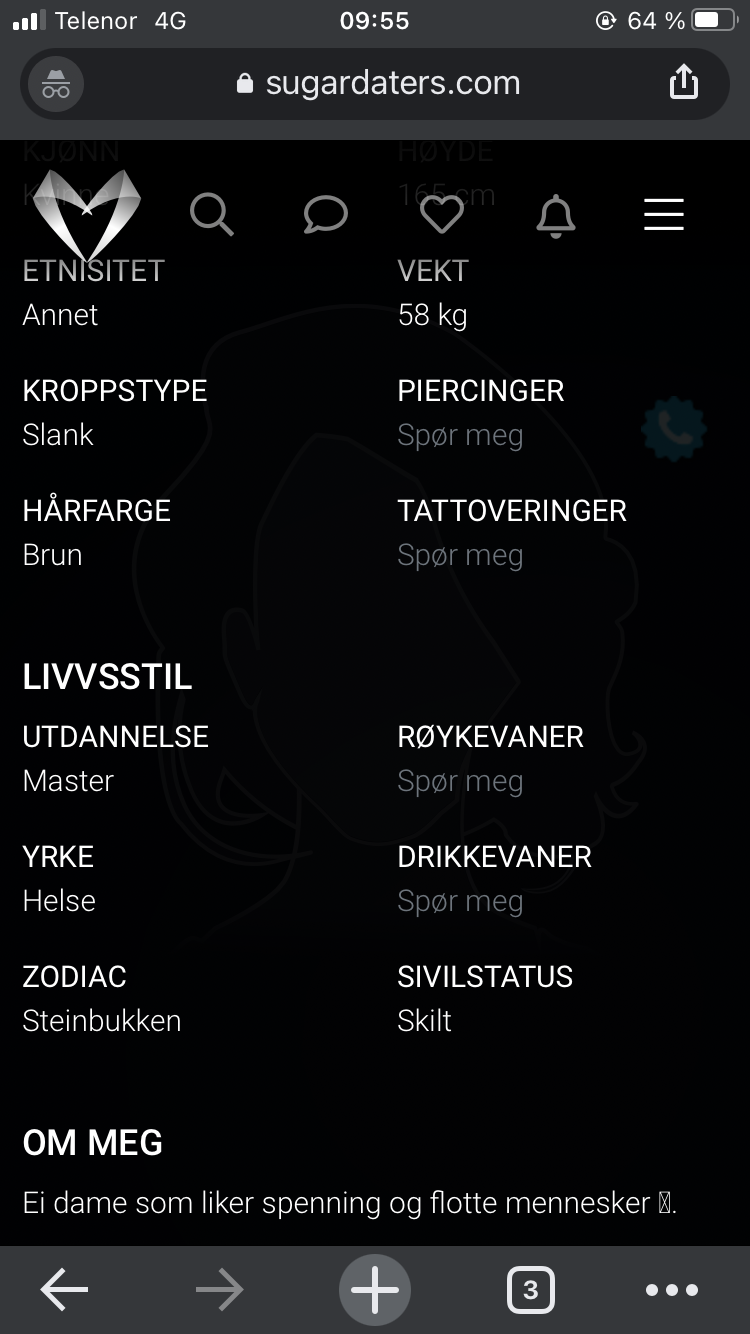Tap the SugarDaters logo to go home
This screenshot has height=1334, width=750.
(x=86, y=214)
